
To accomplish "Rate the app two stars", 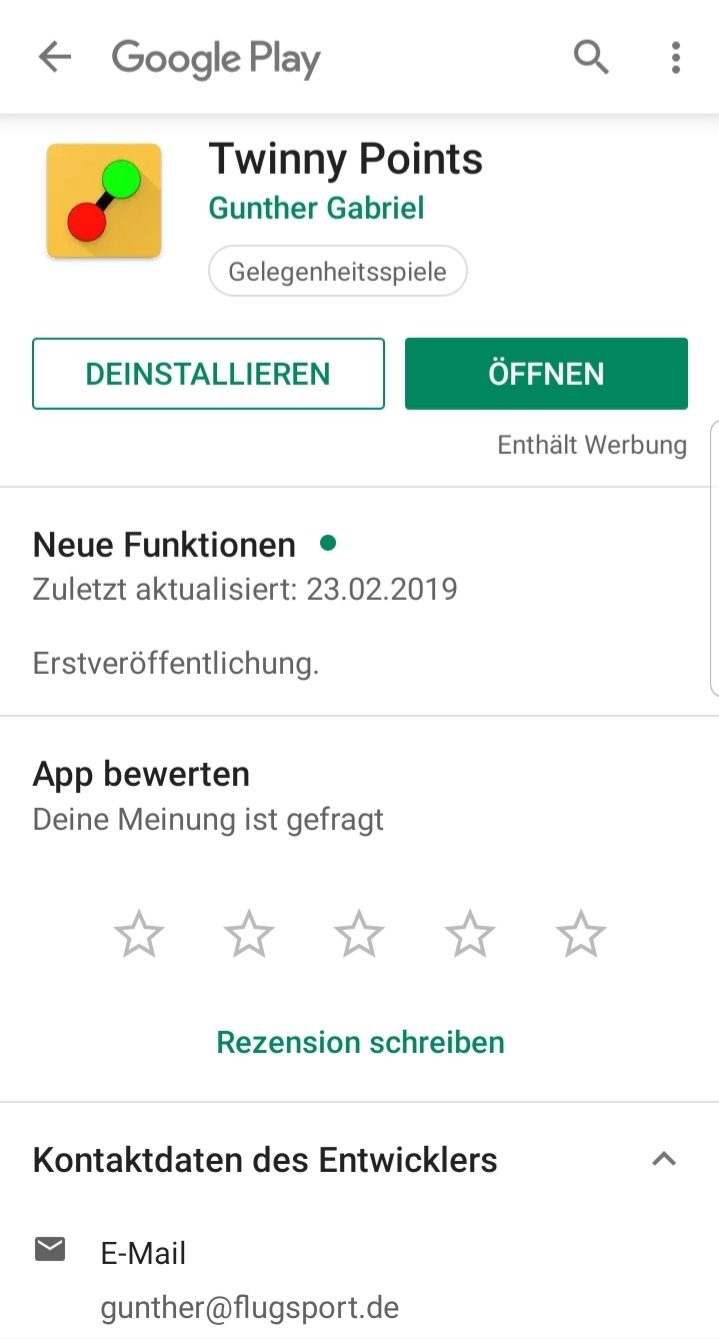I will [x=249, y=935].
